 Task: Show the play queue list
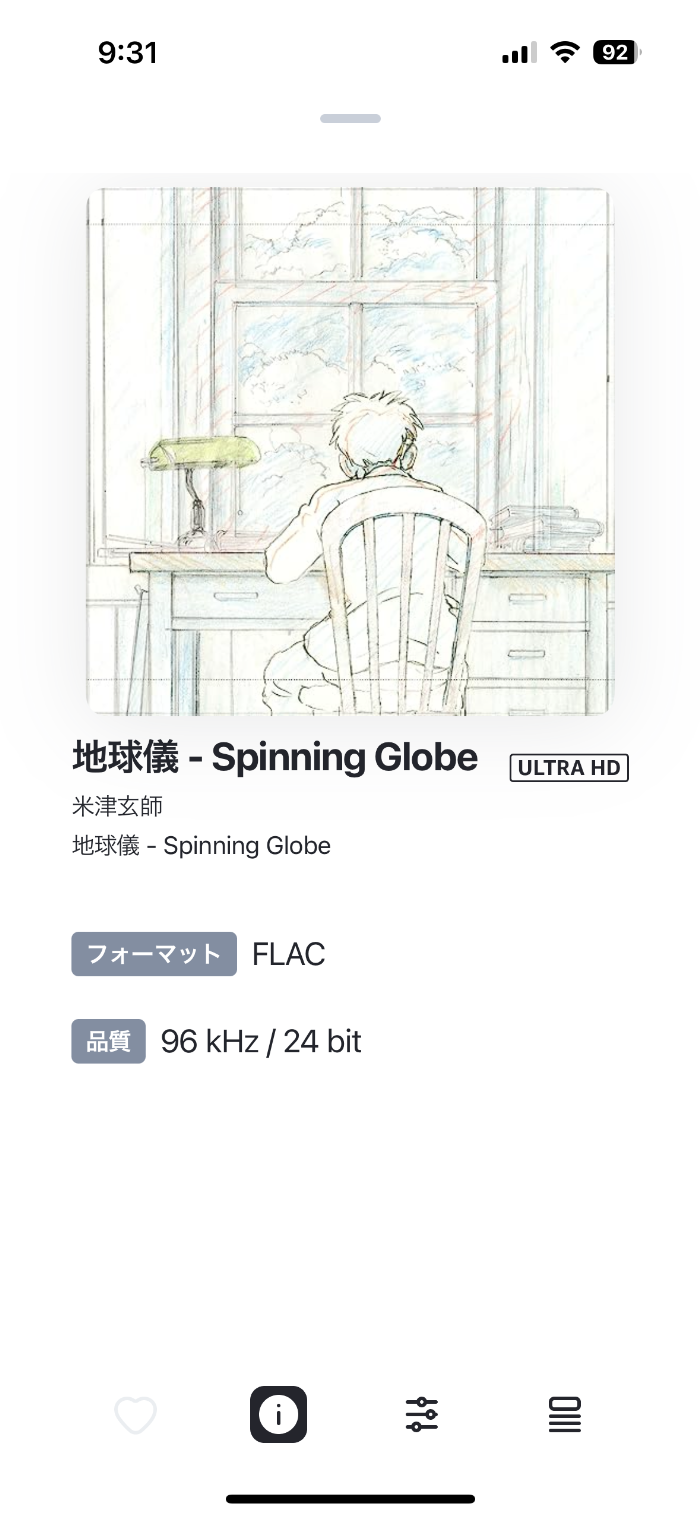(565, 1415)
